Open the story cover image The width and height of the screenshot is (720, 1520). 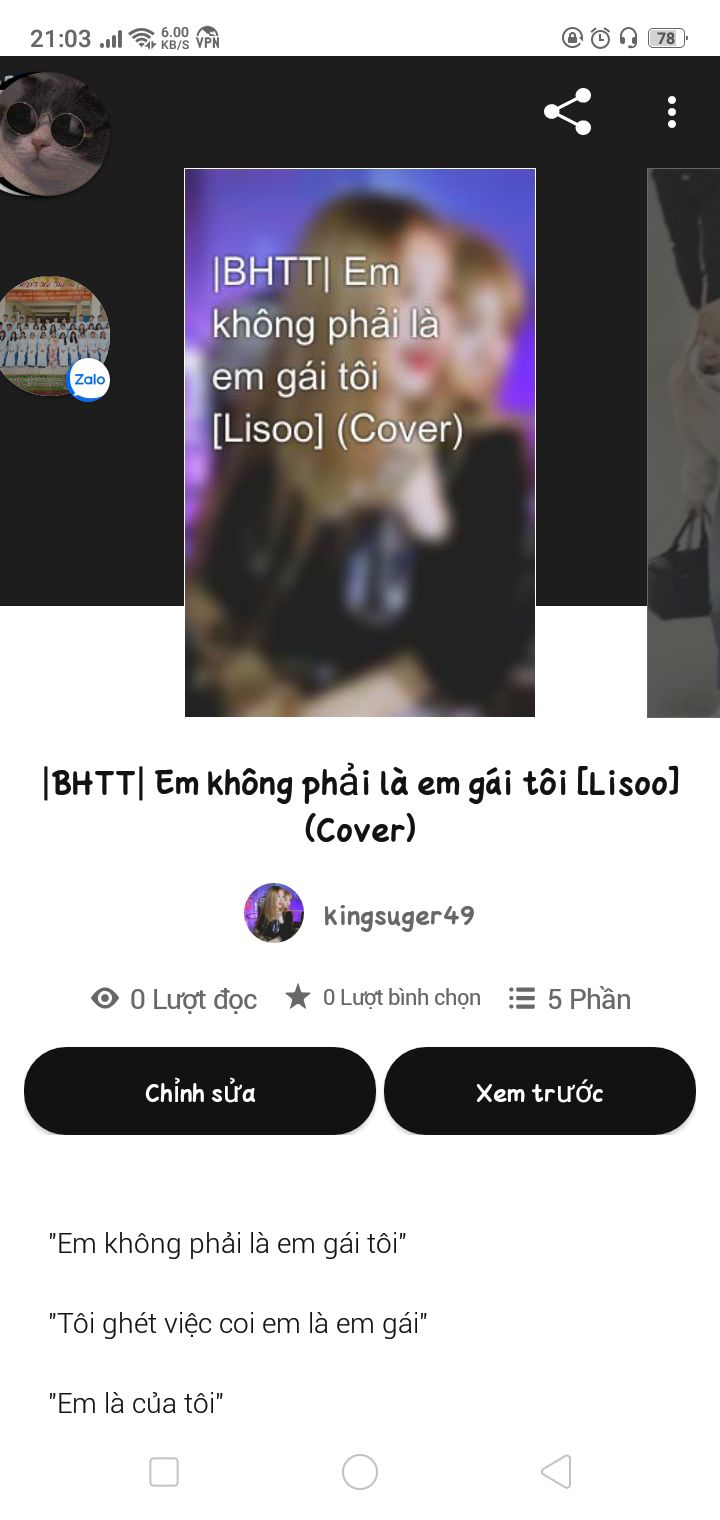[360, 442]
